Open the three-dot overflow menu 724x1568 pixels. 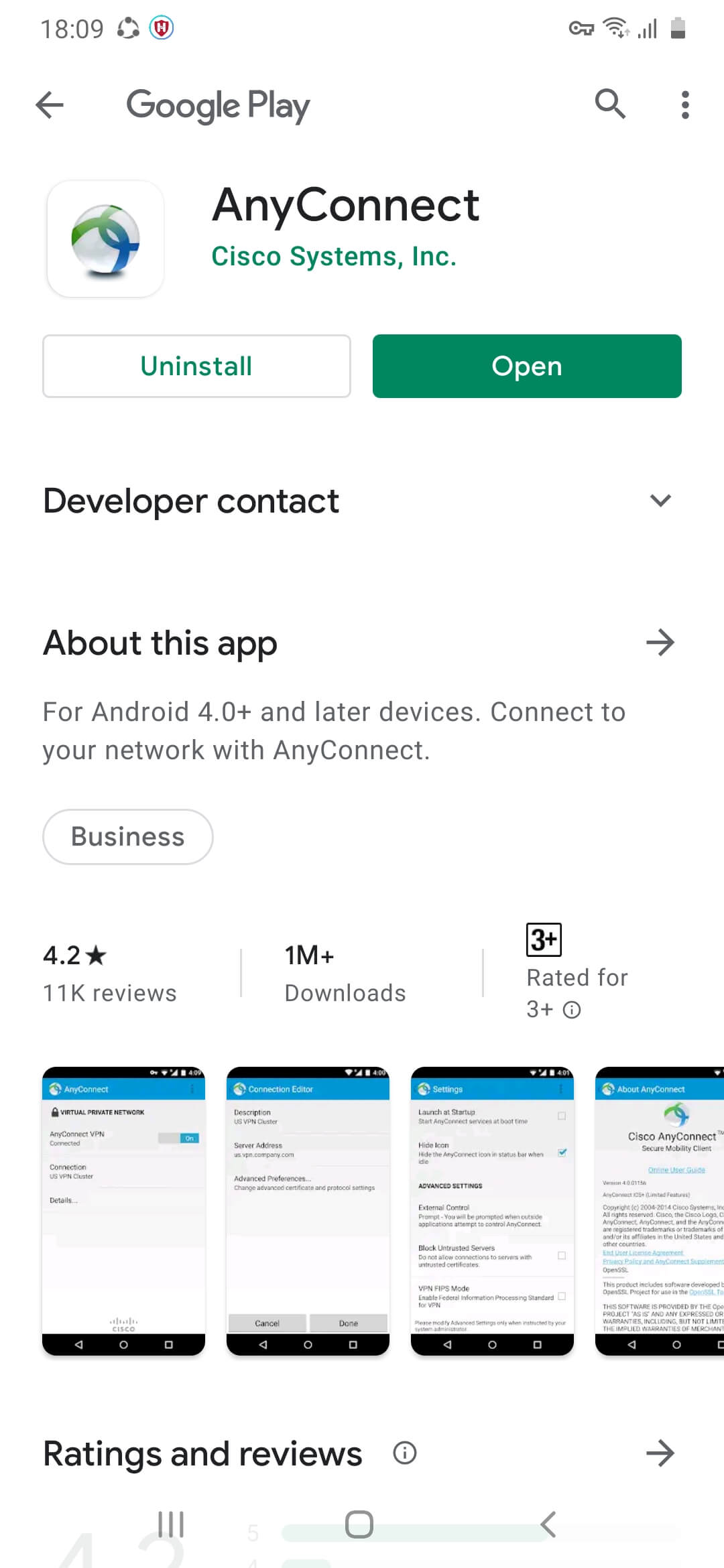pos(684,105)
